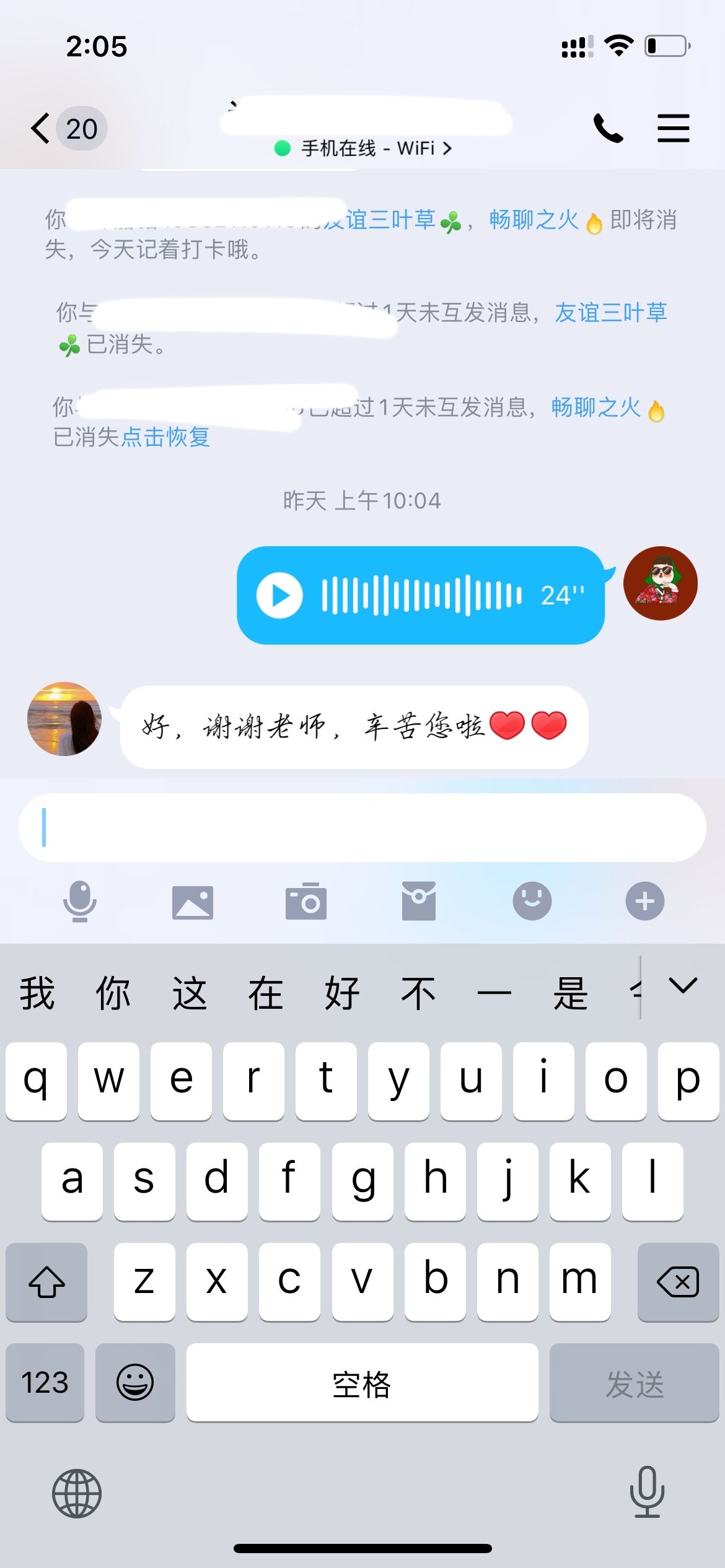Send a red envelope
Image resolution: width=725 pixels, height=1568 pixels.
pyautogui.click(x=419, y=902)
